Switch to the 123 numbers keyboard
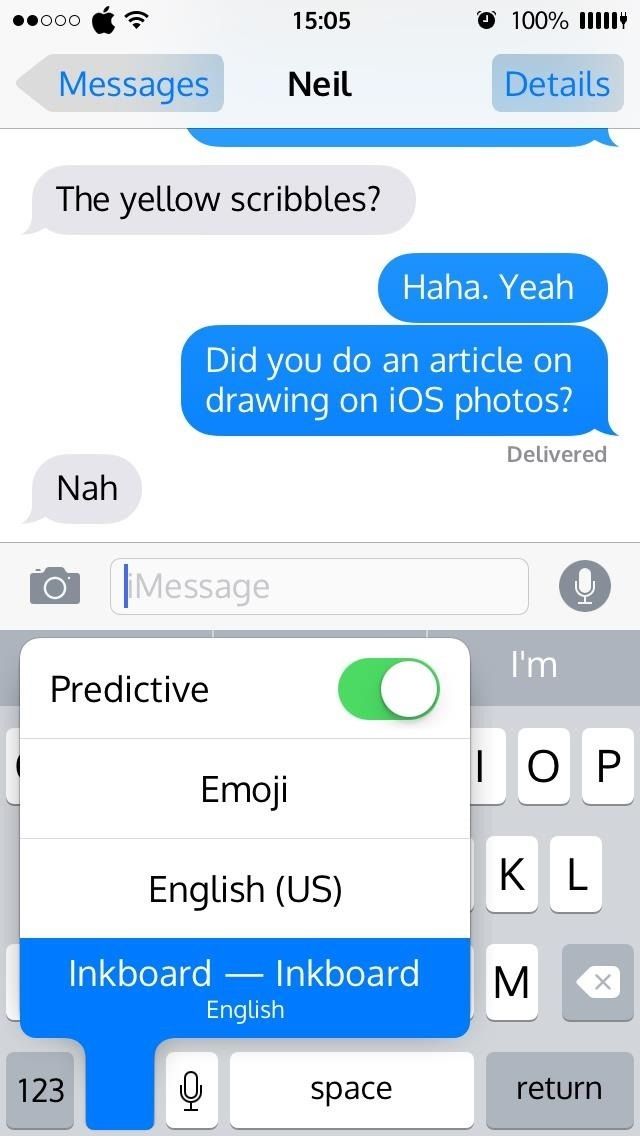This screenshot has height=1136, width=640. click(x=40, y=1089)
